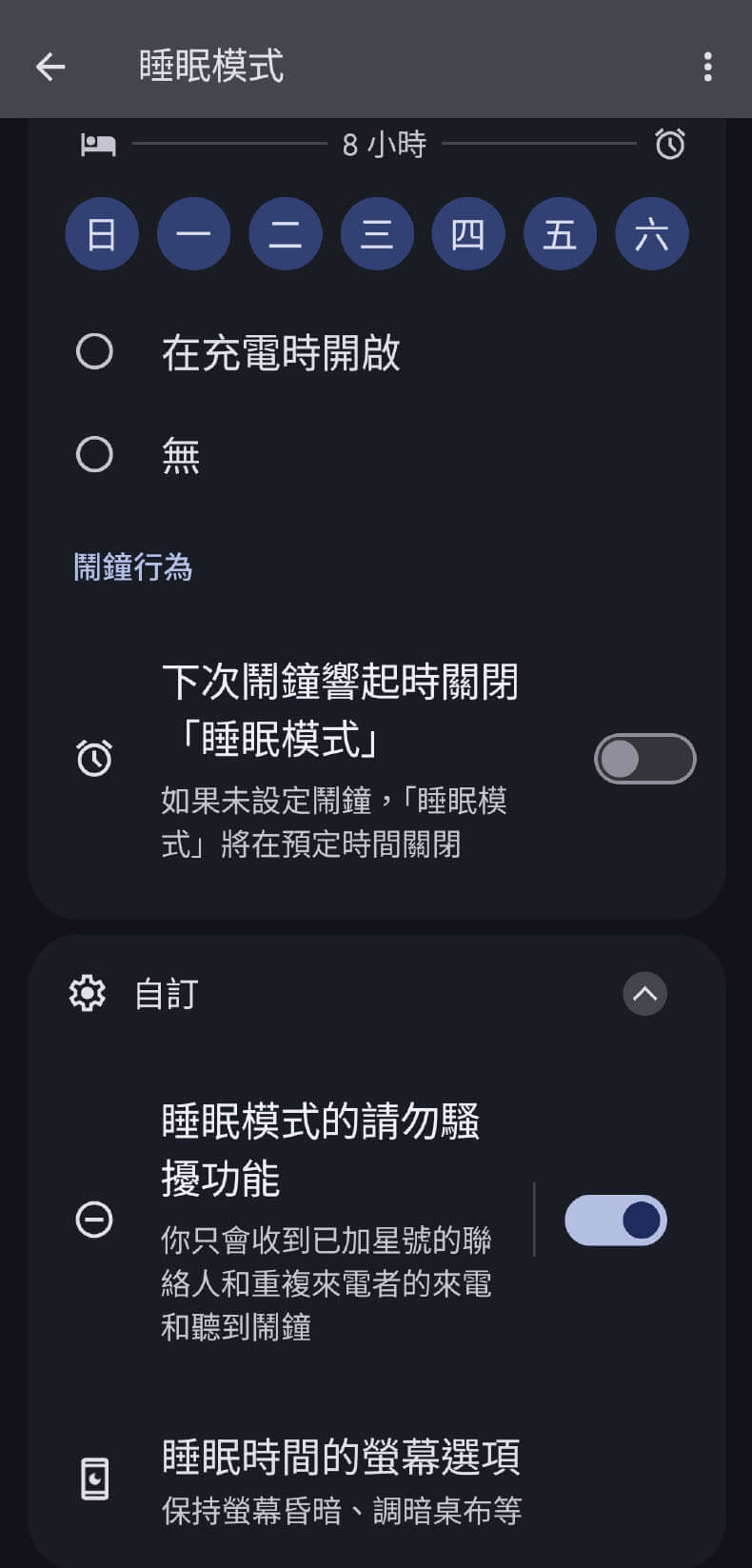This screenshot has width=752, height=1568.
Task: Toggle the 四 day chip
Action: click(x=468, y=234)
